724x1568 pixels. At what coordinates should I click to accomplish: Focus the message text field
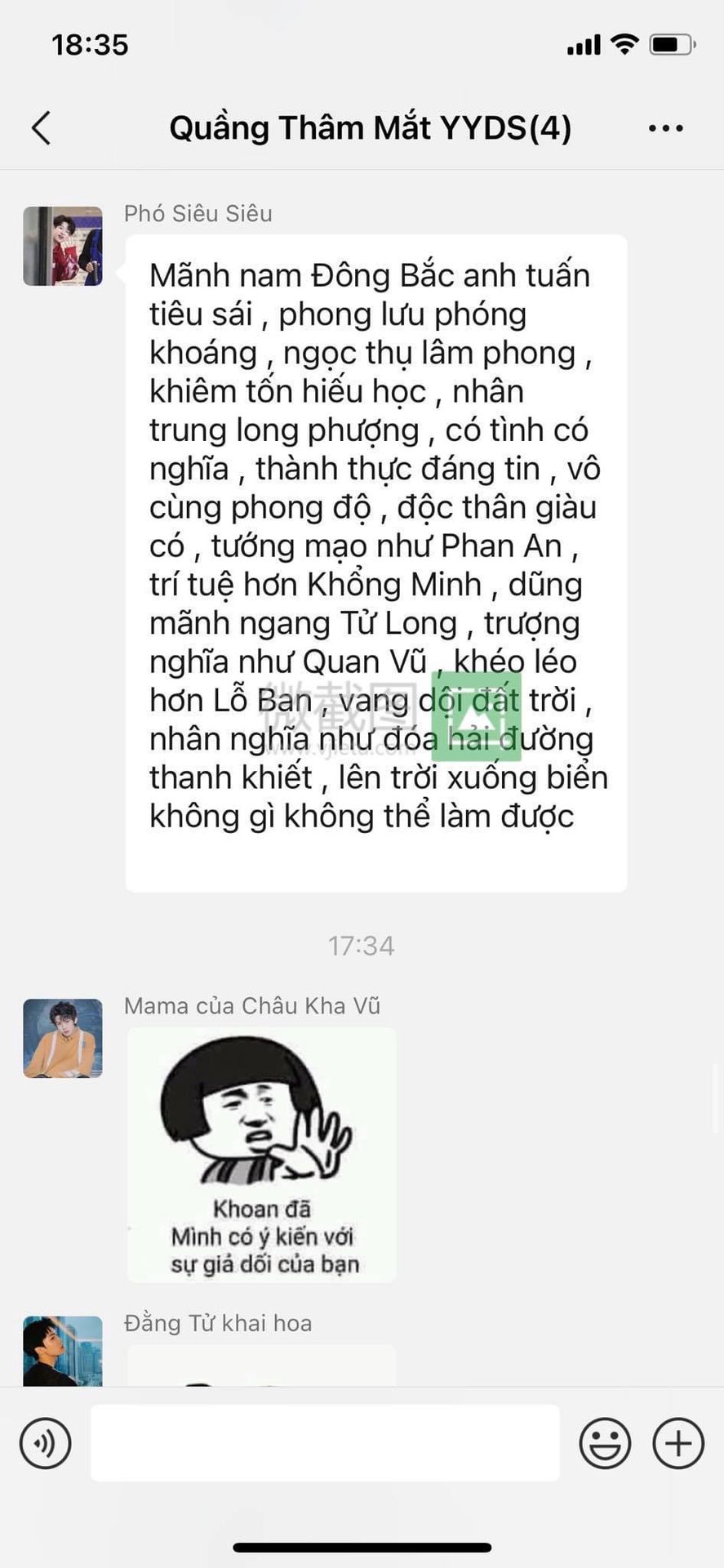pos(325,1443)
